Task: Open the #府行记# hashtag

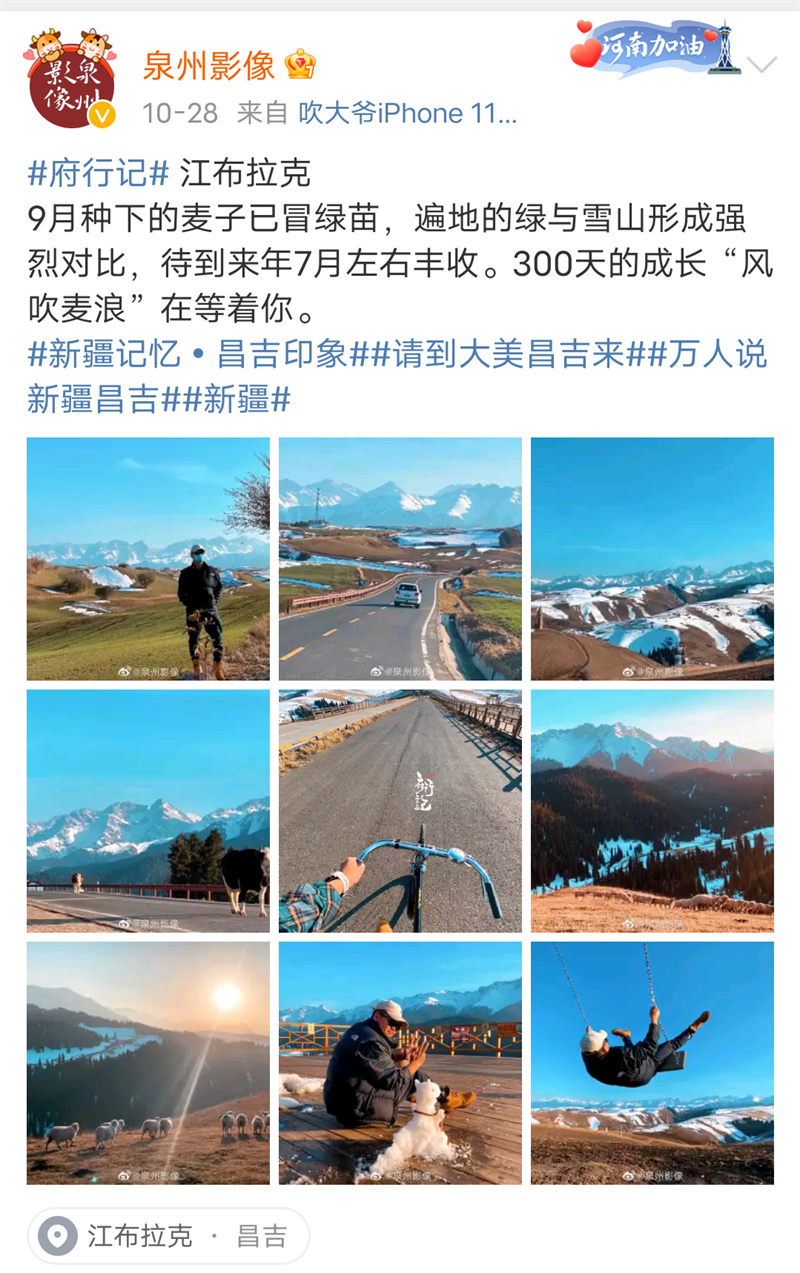Action: [99, 173]
